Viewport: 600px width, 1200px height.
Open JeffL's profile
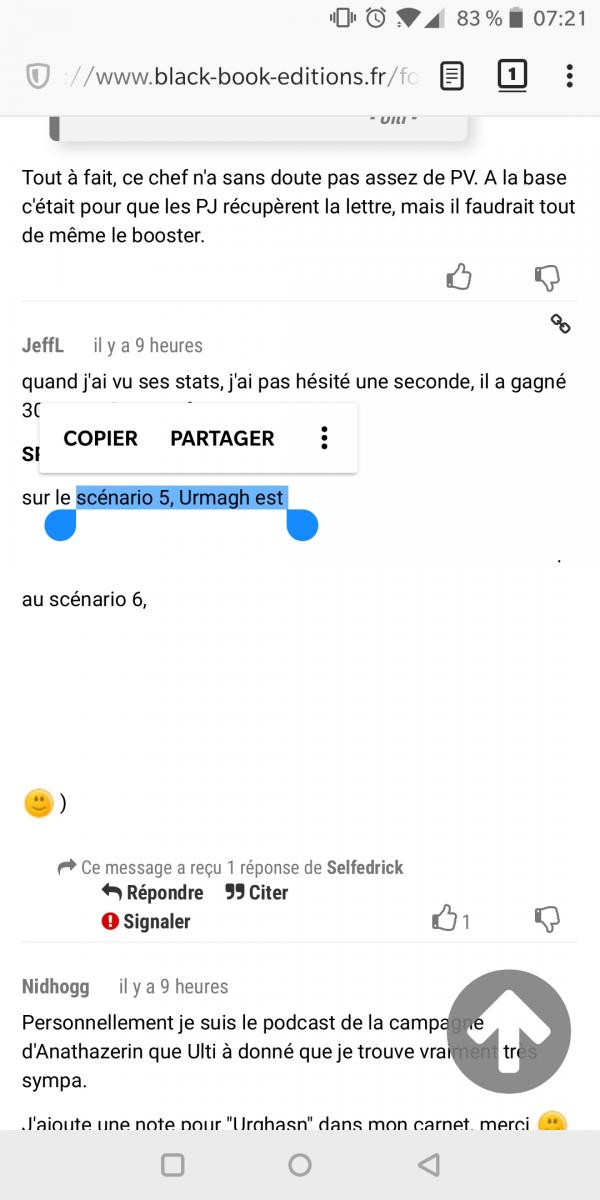(43, 346)
